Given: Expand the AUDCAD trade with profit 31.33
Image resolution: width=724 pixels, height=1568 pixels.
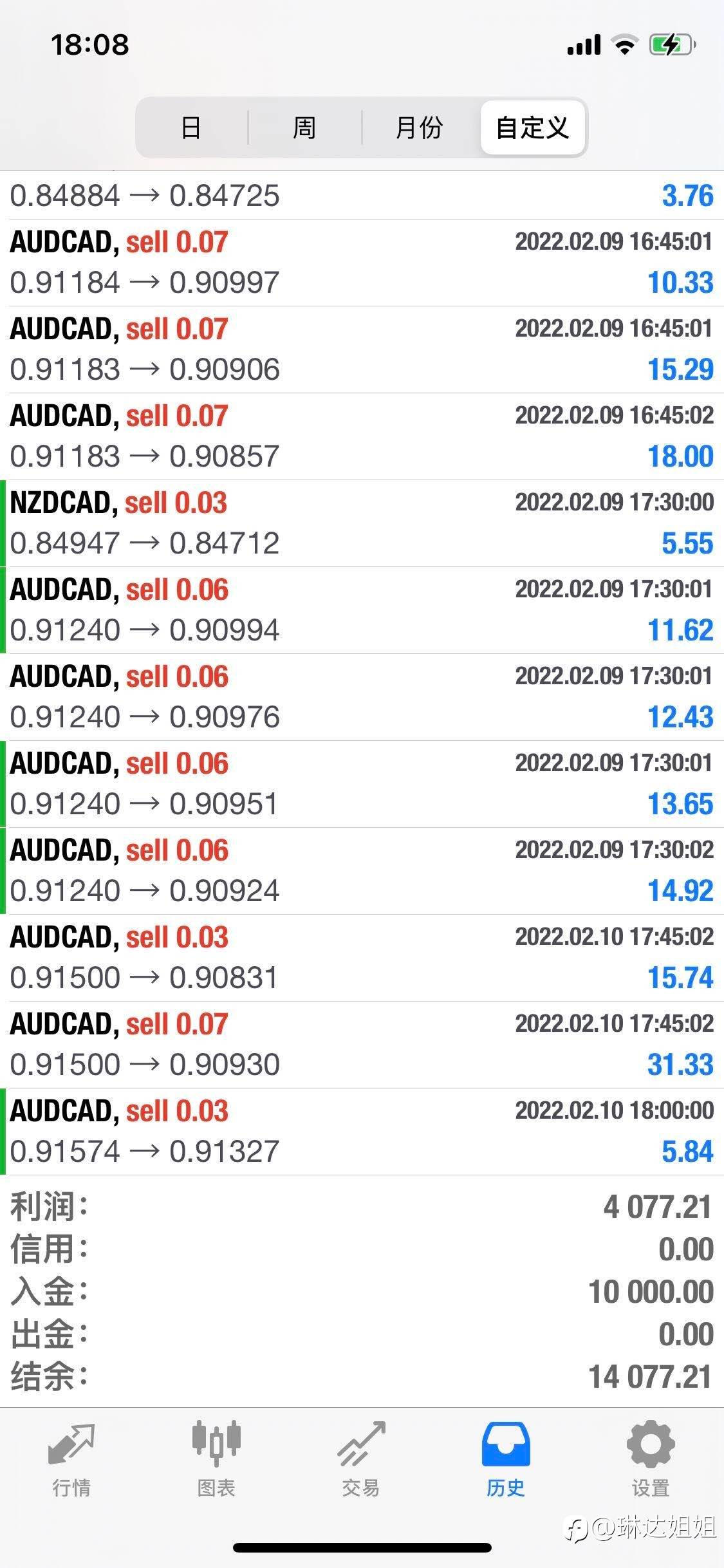Looking at the screenshot, I should [x=362, y=1045].
